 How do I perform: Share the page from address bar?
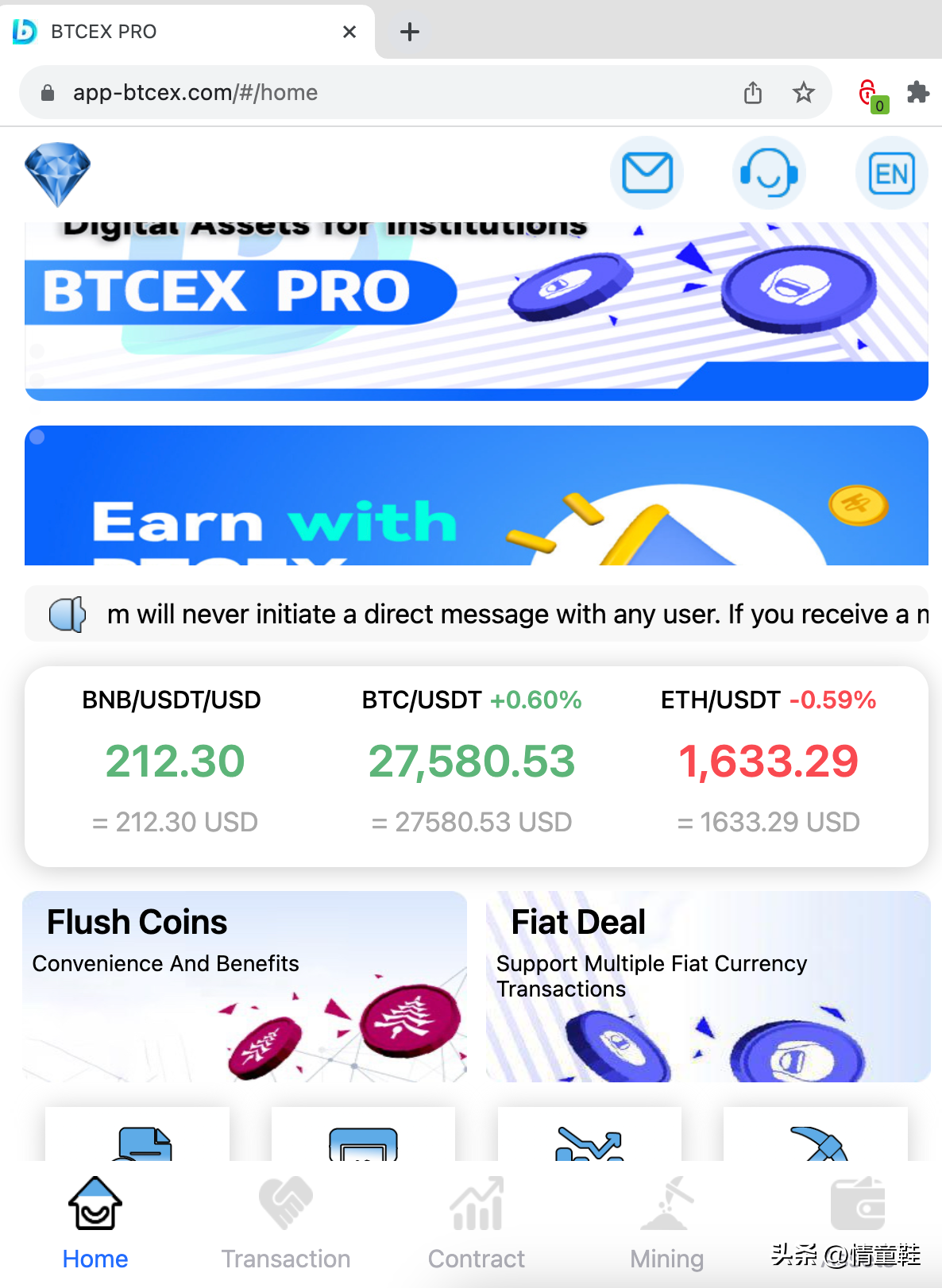753,93
